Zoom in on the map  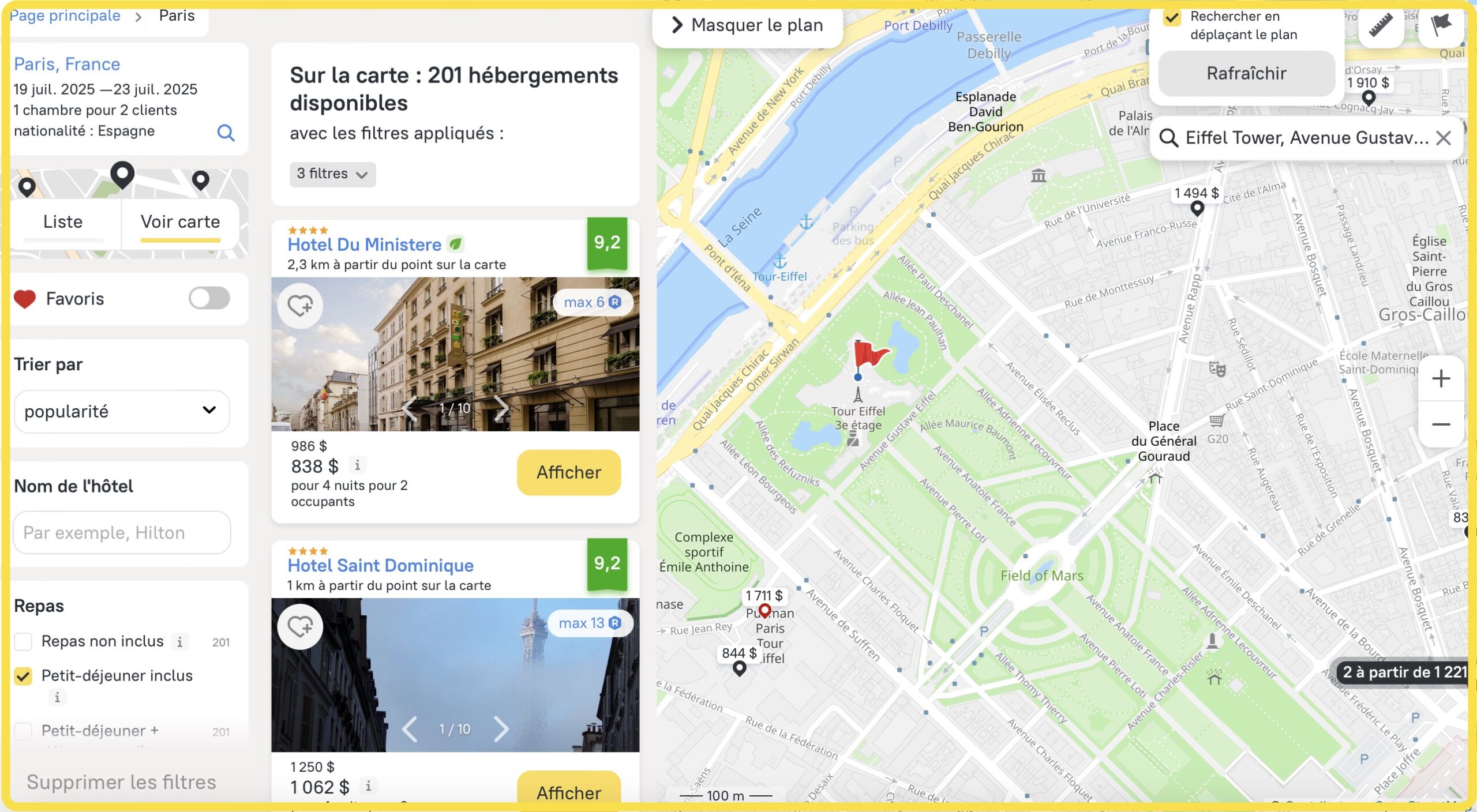pos(1441,379)
